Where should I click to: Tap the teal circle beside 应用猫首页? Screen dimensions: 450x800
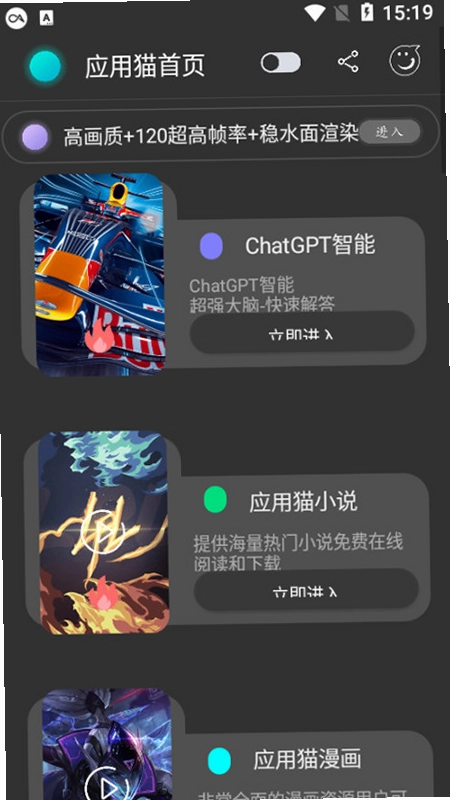coord(45,66)
